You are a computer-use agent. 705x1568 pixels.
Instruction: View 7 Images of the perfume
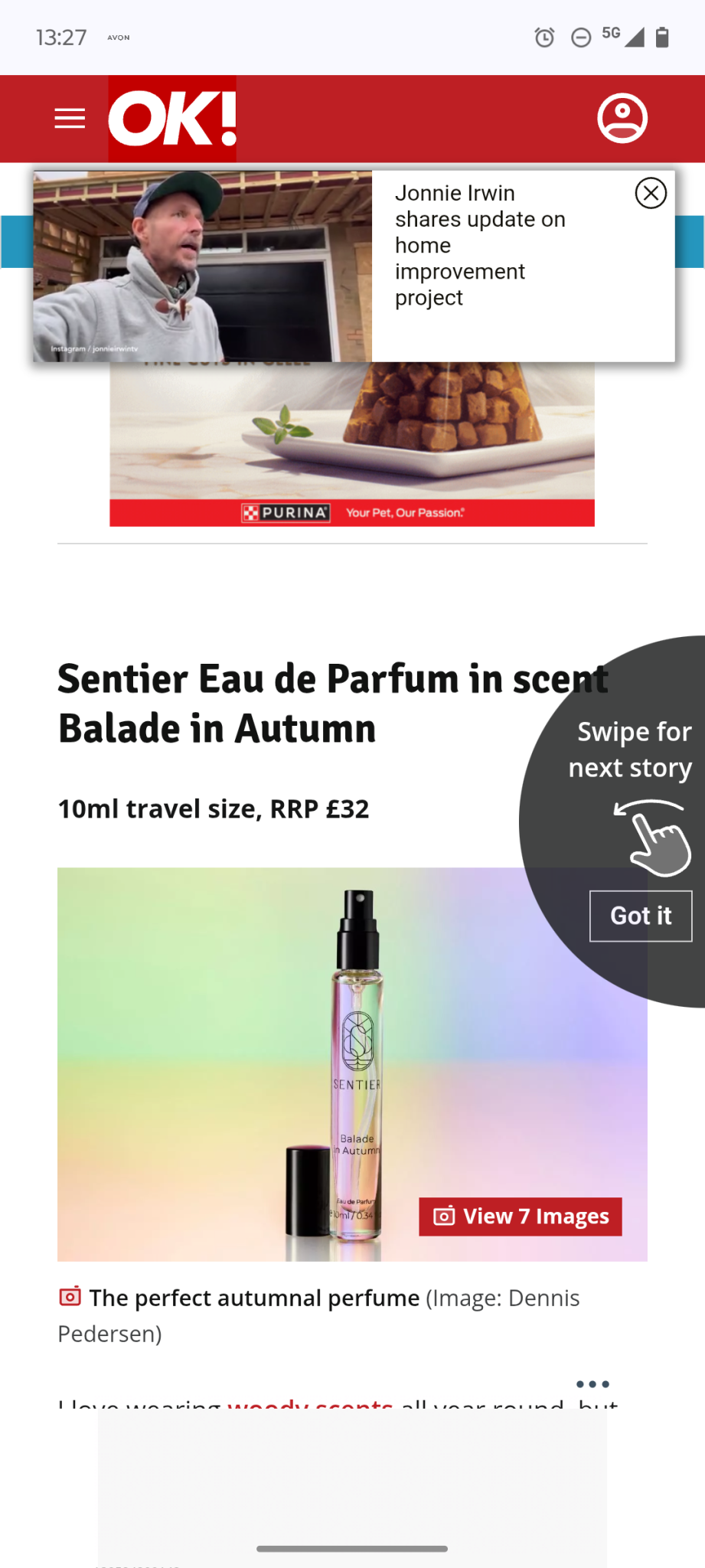click(x=521, y=1217)
